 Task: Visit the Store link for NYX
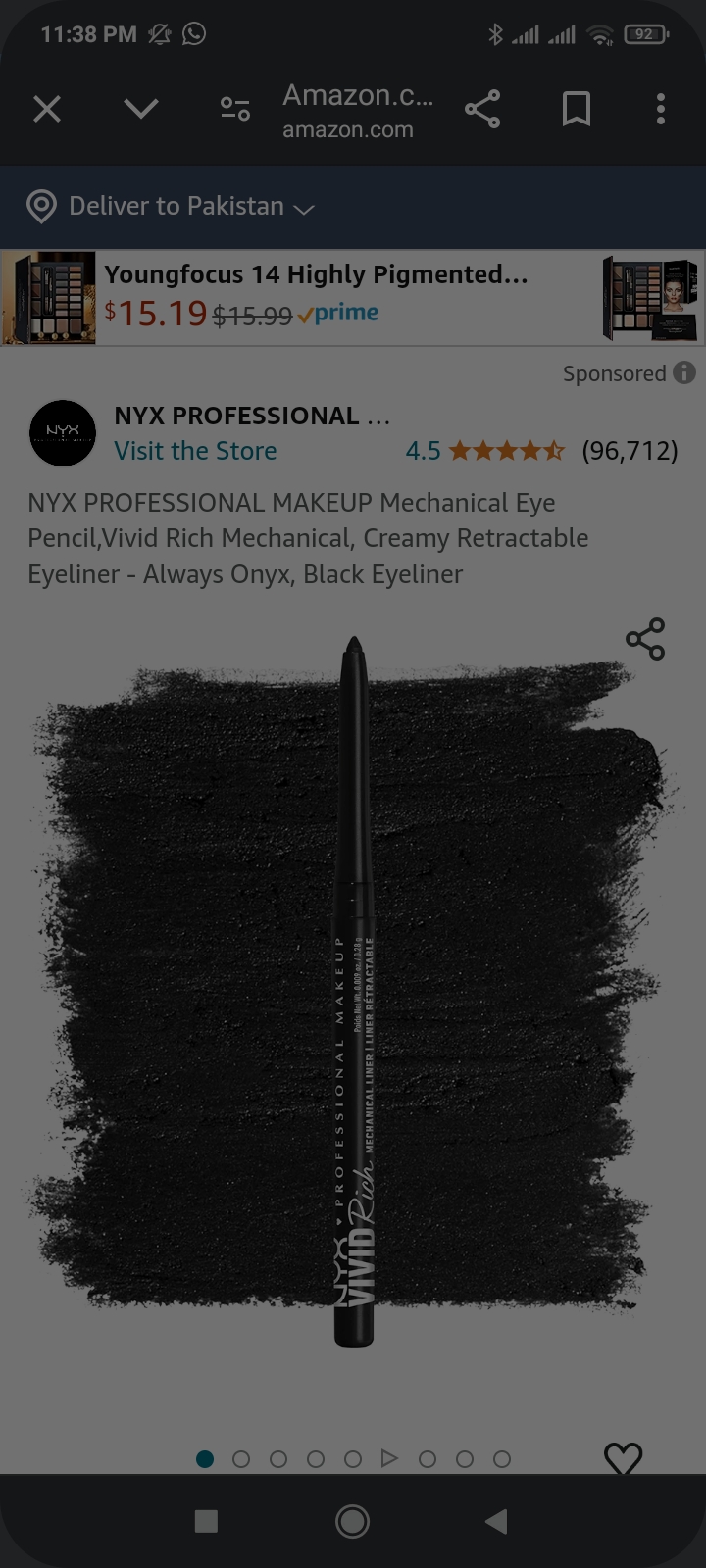pyautogui.click(x=195, y=451)
